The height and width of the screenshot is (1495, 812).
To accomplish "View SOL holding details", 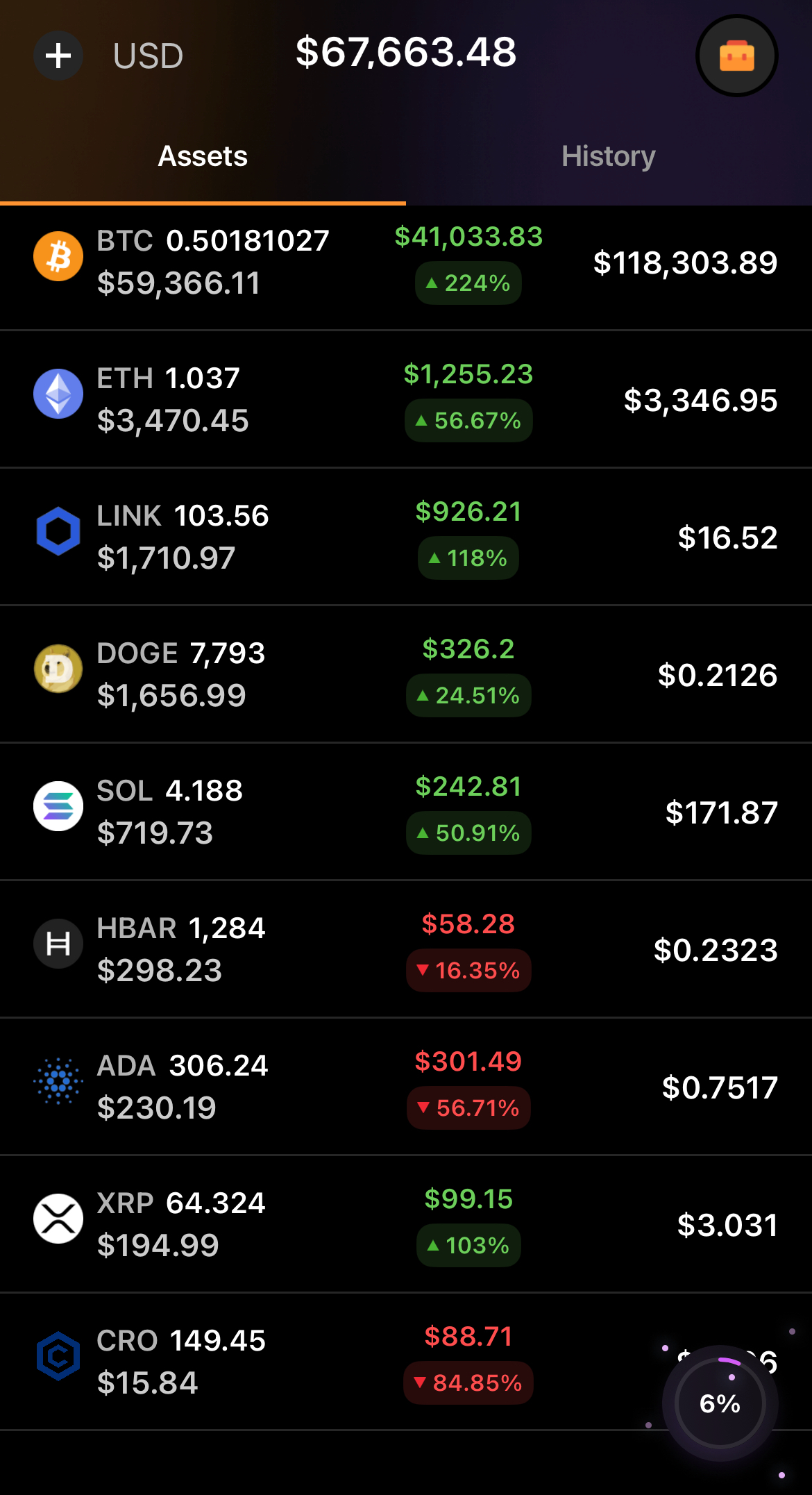I will tap(406, 812).
